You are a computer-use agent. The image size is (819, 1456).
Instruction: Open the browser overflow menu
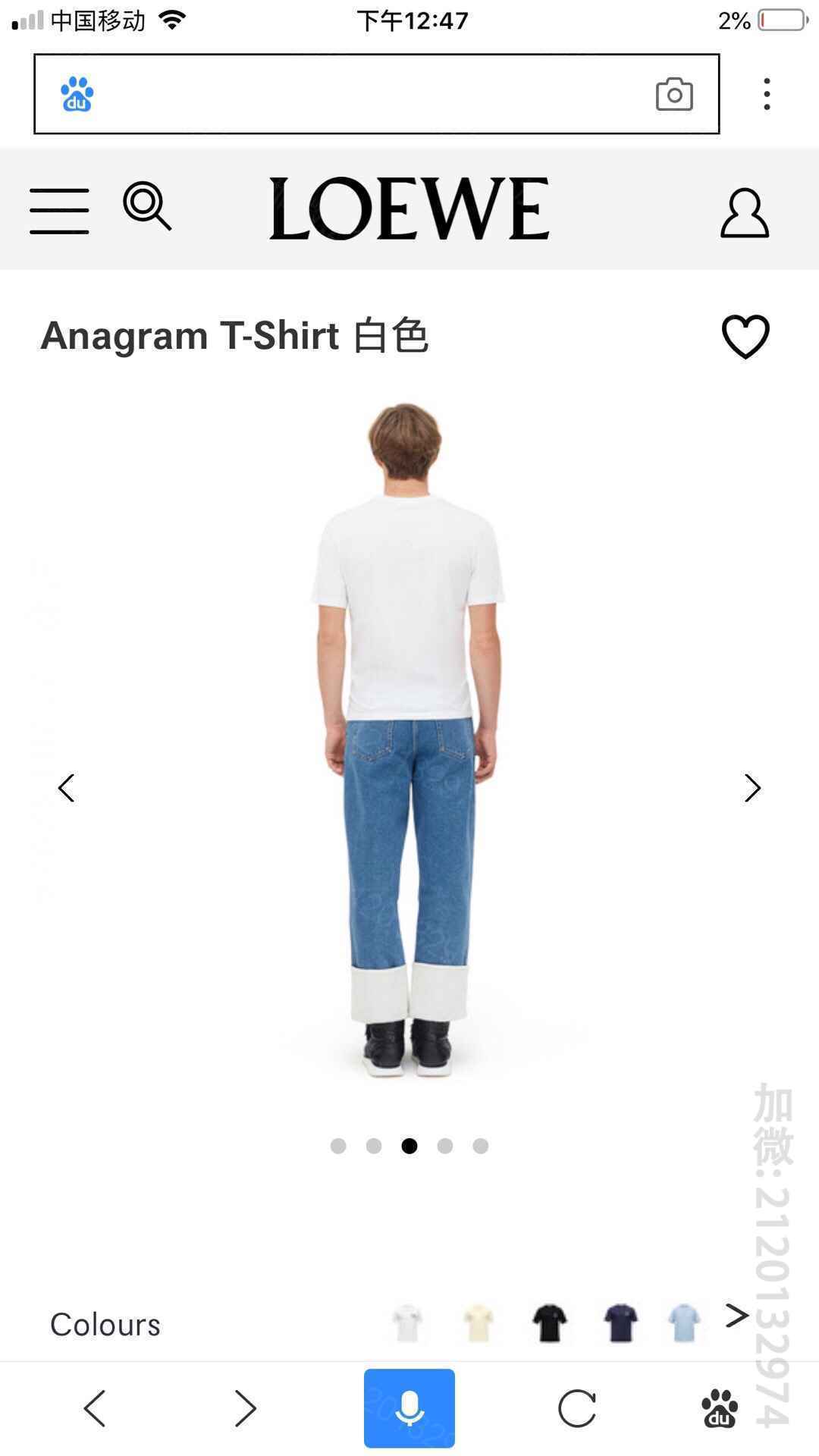[767, 94]
